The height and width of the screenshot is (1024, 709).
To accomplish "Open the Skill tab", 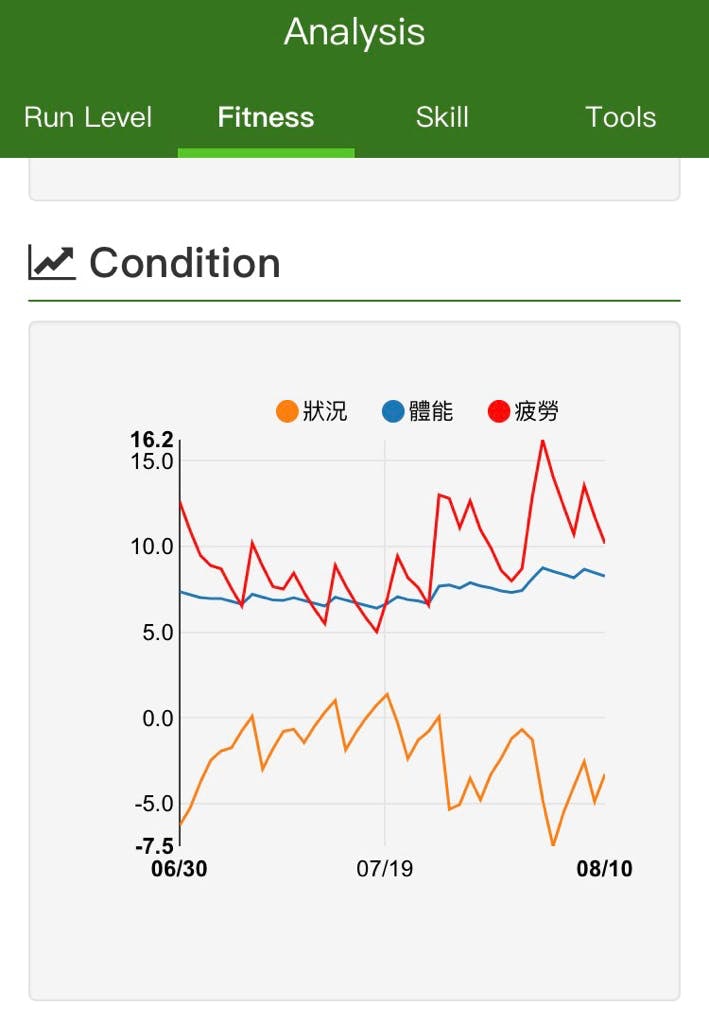I will [x=442, y=117].
